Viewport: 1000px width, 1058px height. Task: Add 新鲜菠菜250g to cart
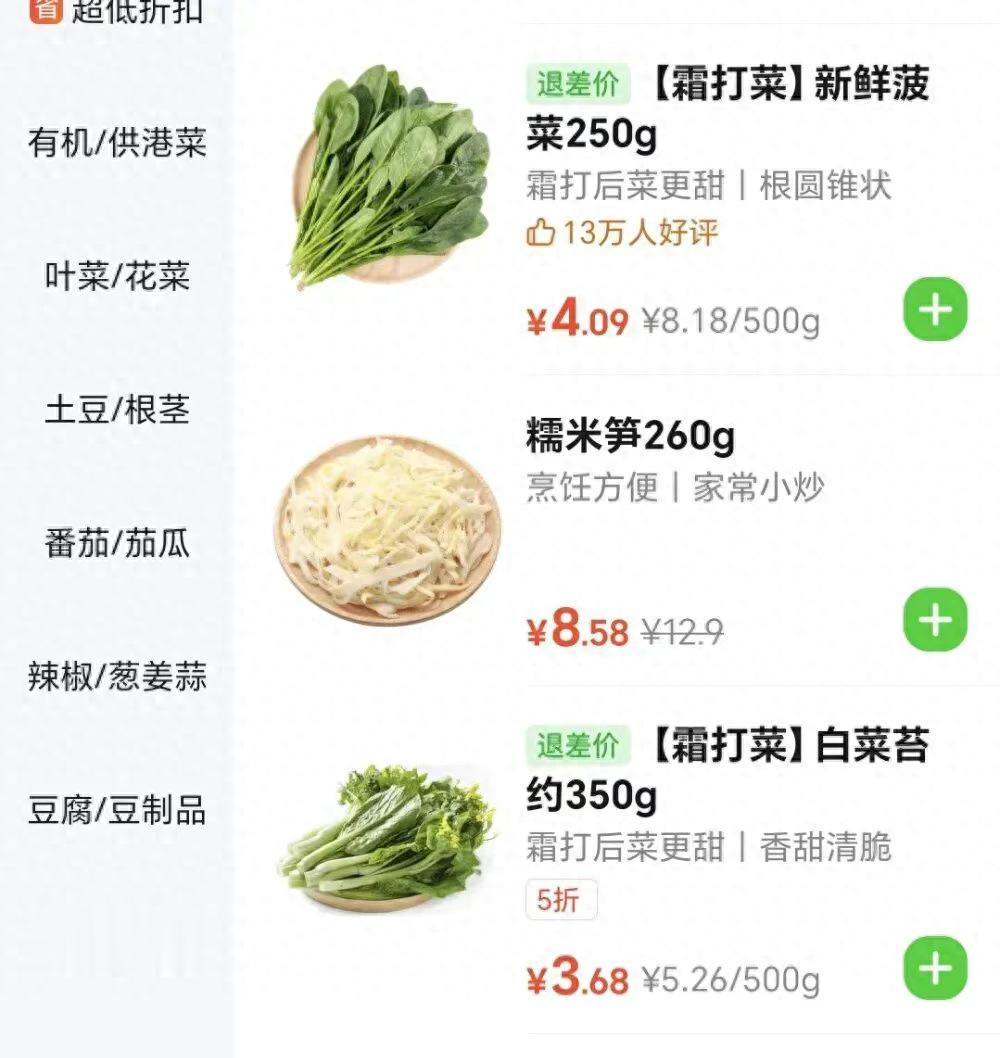(935, 311)
